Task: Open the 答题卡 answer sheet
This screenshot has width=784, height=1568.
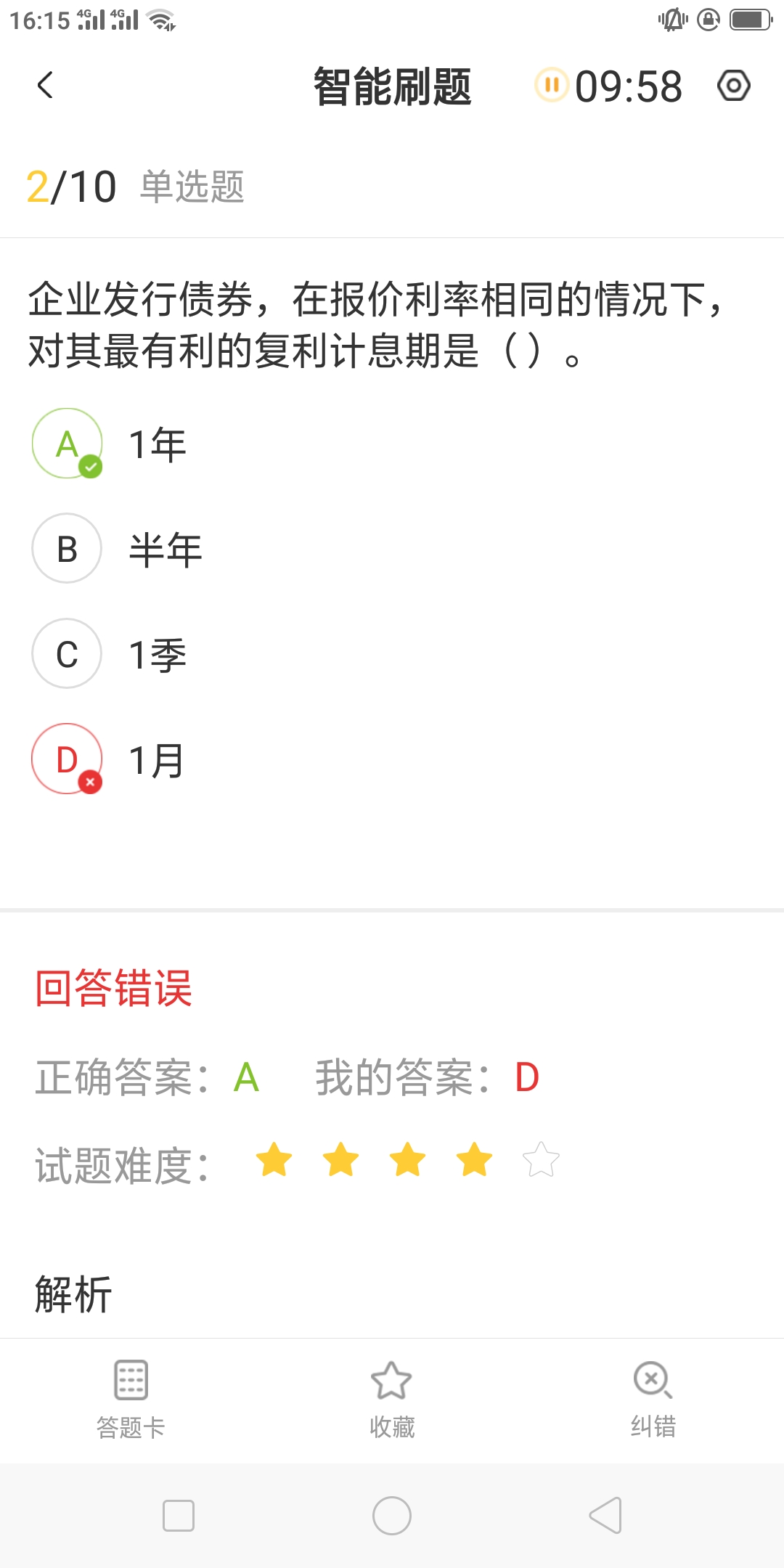Action: tap(131, 1399)
